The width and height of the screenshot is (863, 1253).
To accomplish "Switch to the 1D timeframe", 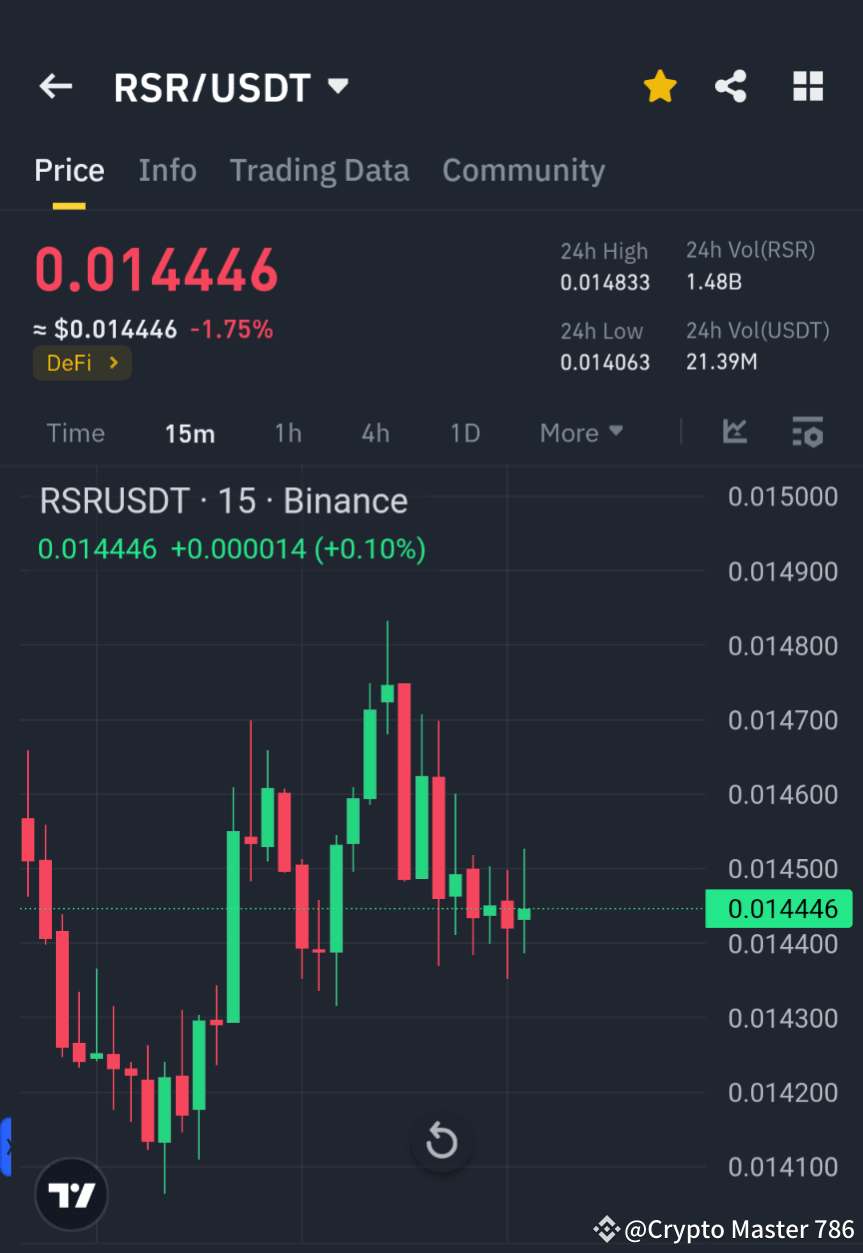I will [464, 433].
